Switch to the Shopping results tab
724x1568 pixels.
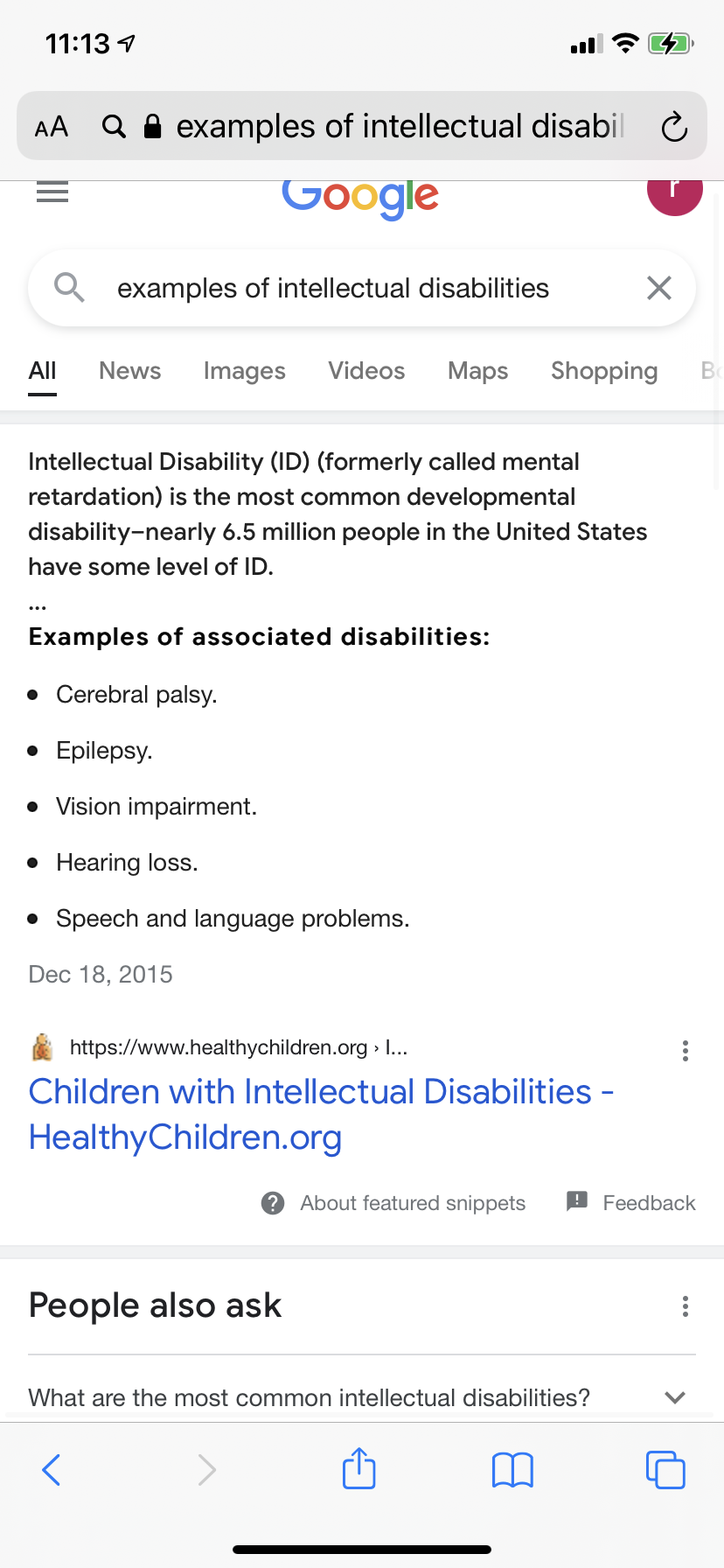tap(604, 371)
